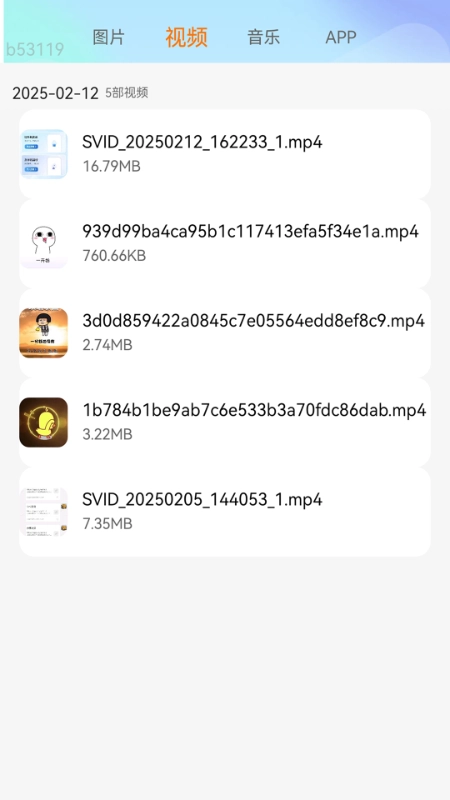450x800 pixels.
Task: Open the 2.74MB video starting with 3d0d
Action: click(224, 333)
